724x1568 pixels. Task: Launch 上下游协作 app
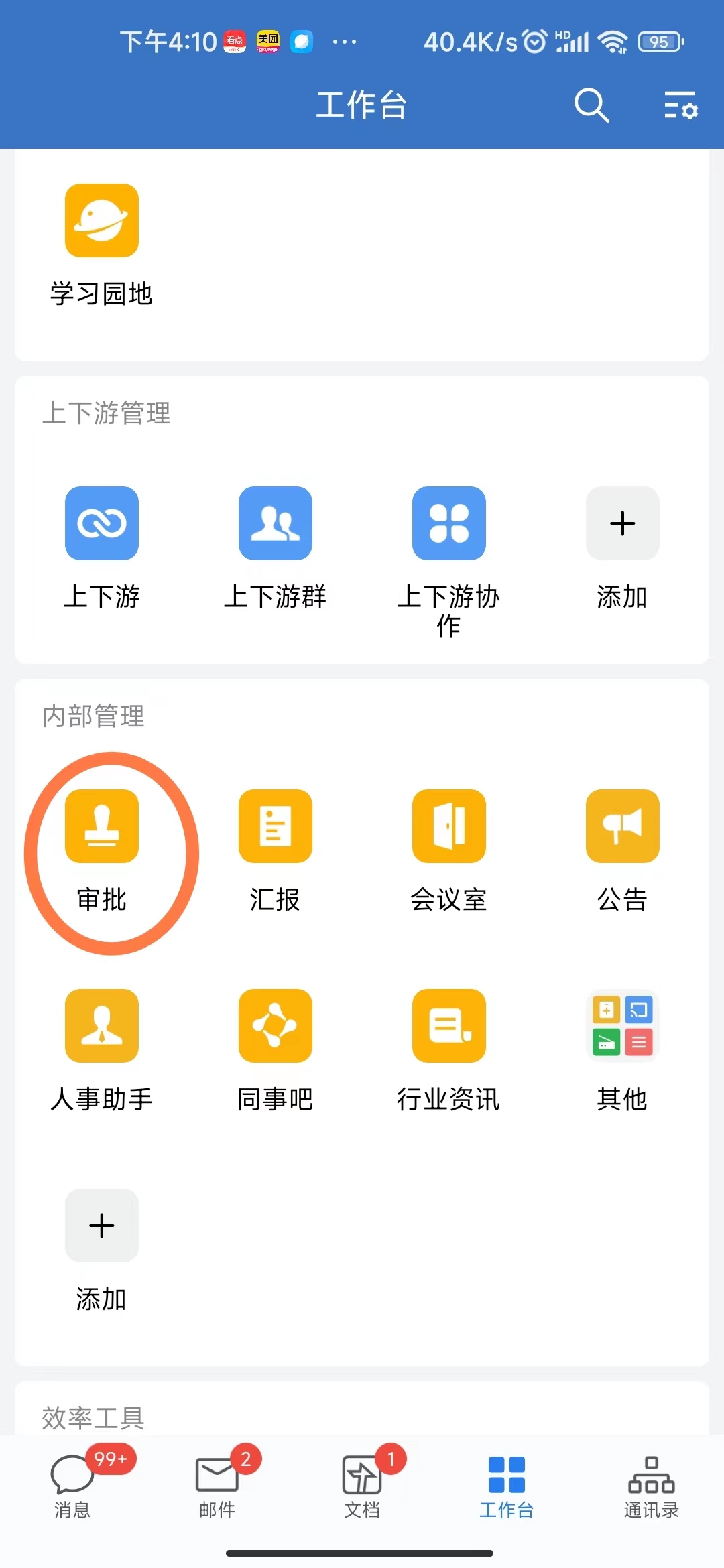pyautogui.click(x=449, y=523)
